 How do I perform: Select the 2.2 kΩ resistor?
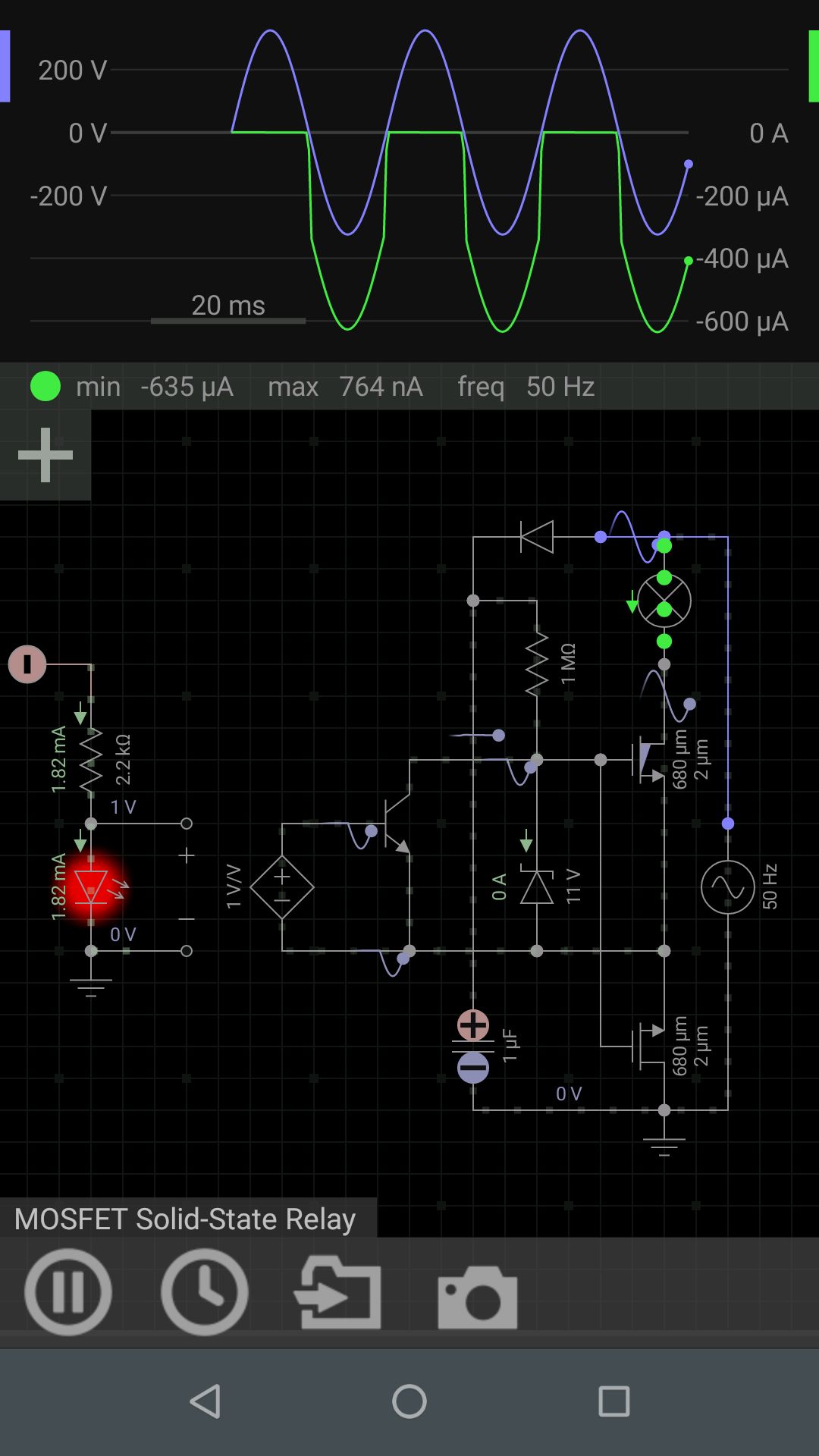(x=91, y=760)
